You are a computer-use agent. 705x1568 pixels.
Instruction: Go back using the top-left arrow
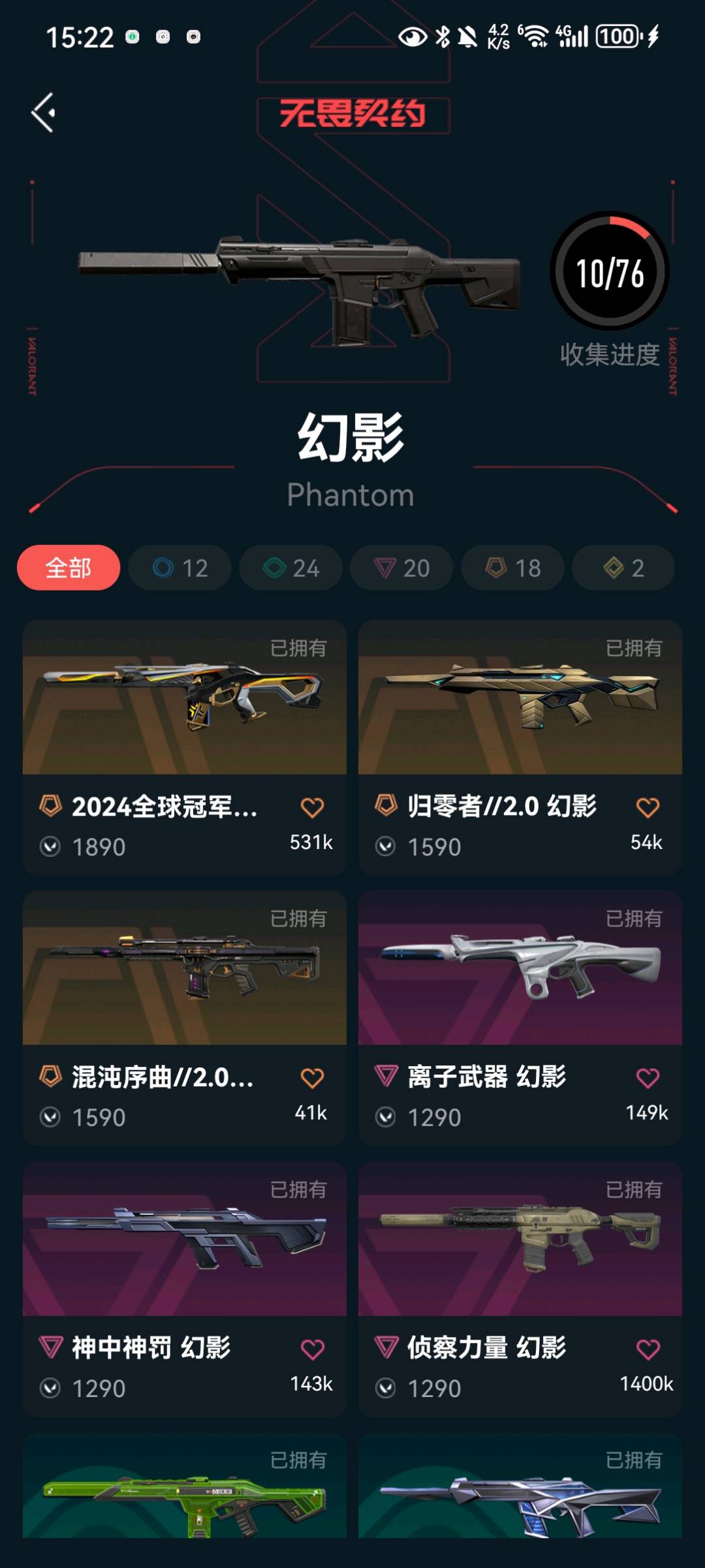point(44,113)
